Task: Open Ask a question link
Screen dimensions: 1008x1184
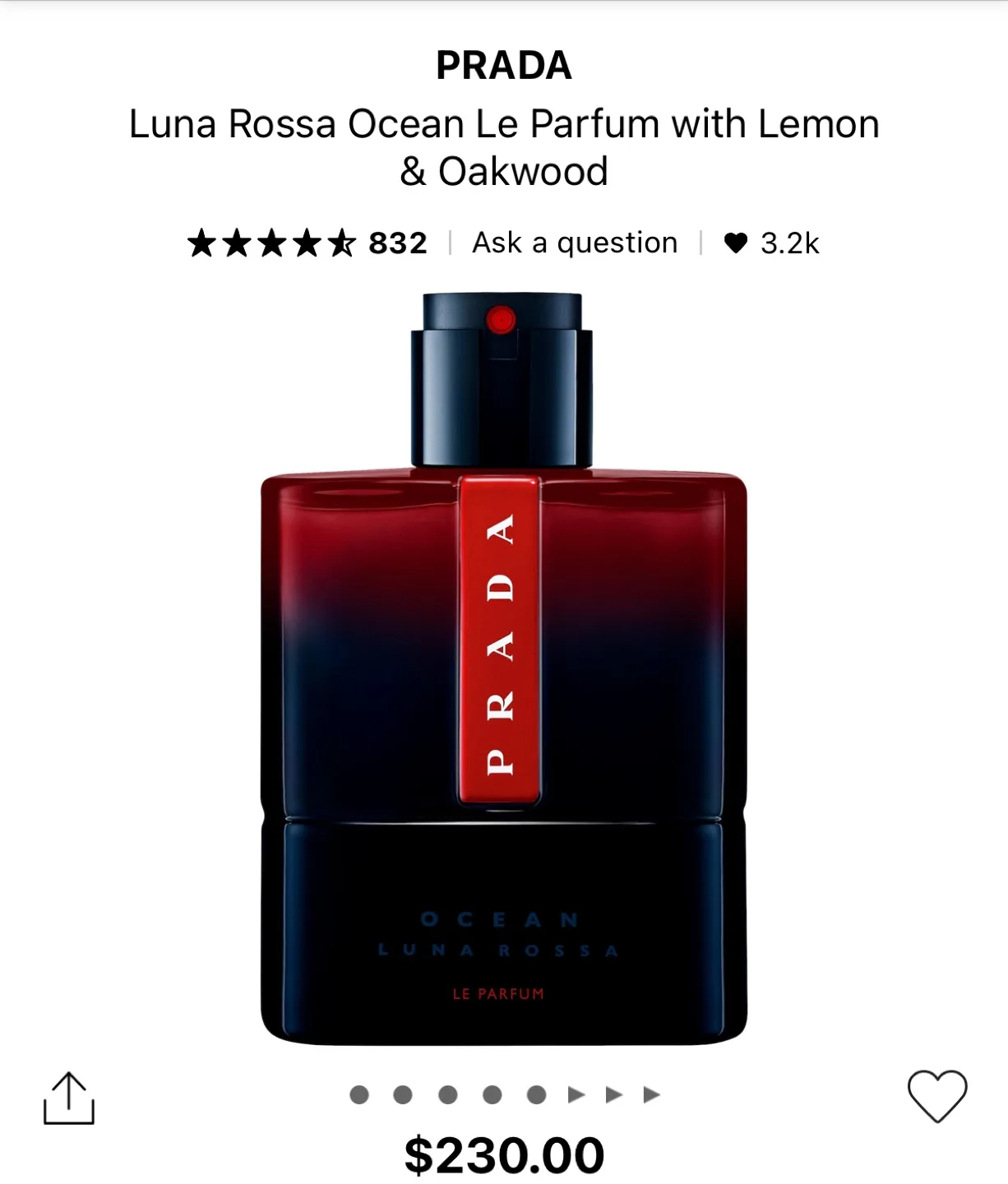Action: coord(575,243)
